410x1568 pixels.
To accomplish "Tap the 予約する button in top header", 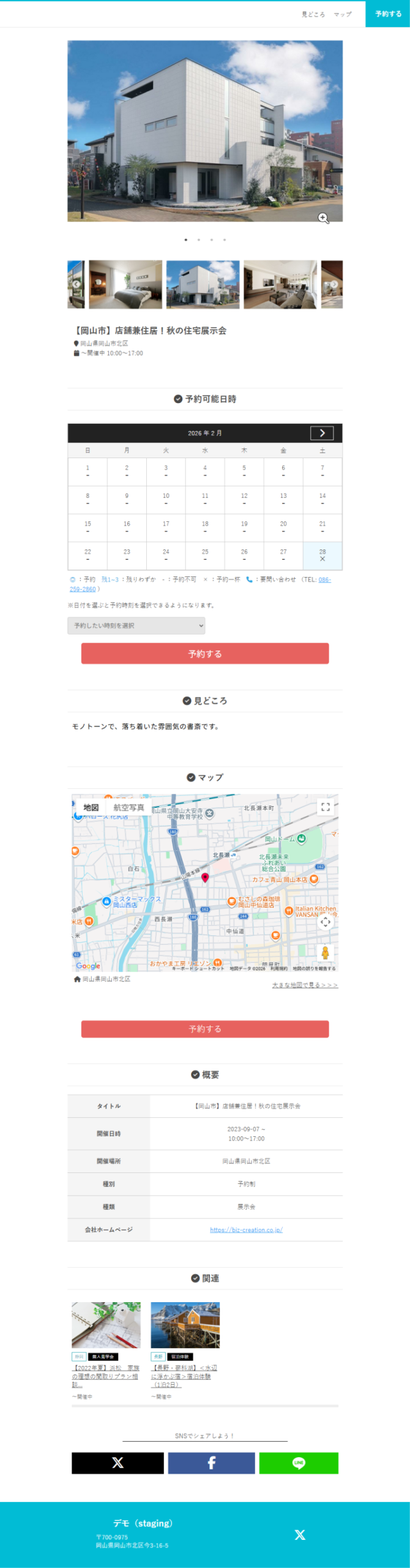I will click(x=388, y=13).
